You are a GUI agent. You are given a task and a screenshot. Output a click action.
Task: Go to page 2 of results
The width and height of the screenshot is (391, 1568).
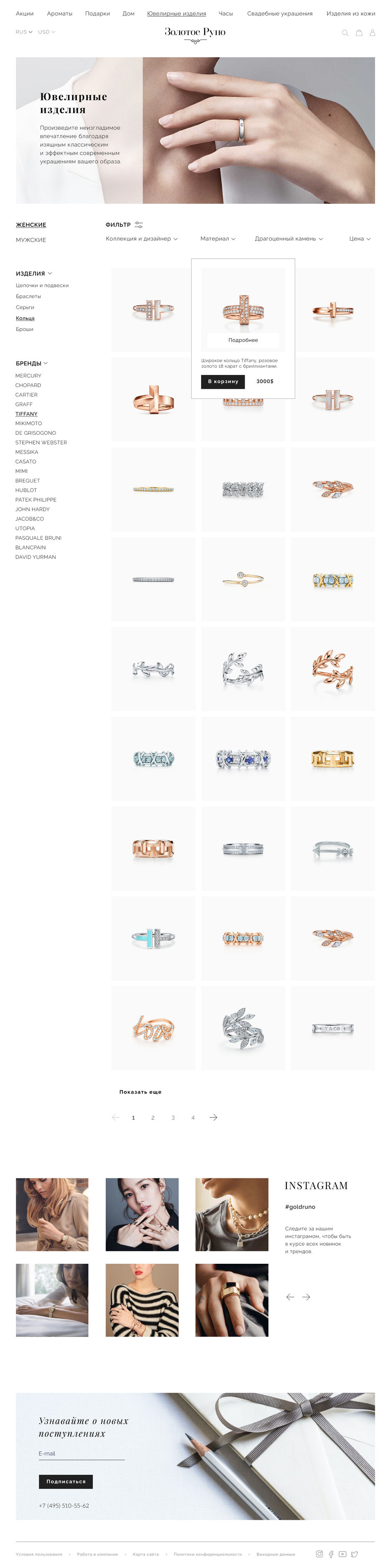(x=153, y=1118)
